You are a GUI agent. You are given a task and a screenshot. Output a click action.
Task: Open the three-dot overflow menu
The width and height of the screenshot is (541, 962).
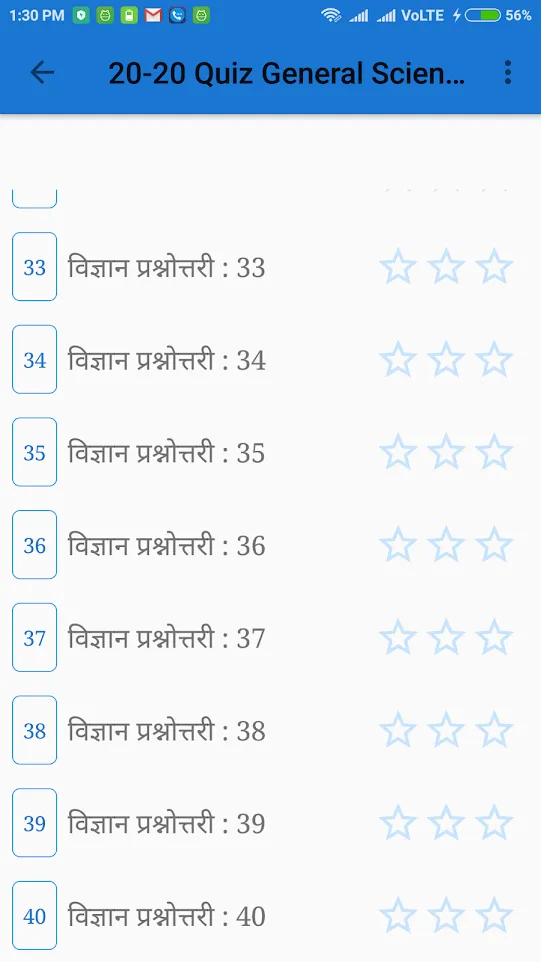point(507,72)
